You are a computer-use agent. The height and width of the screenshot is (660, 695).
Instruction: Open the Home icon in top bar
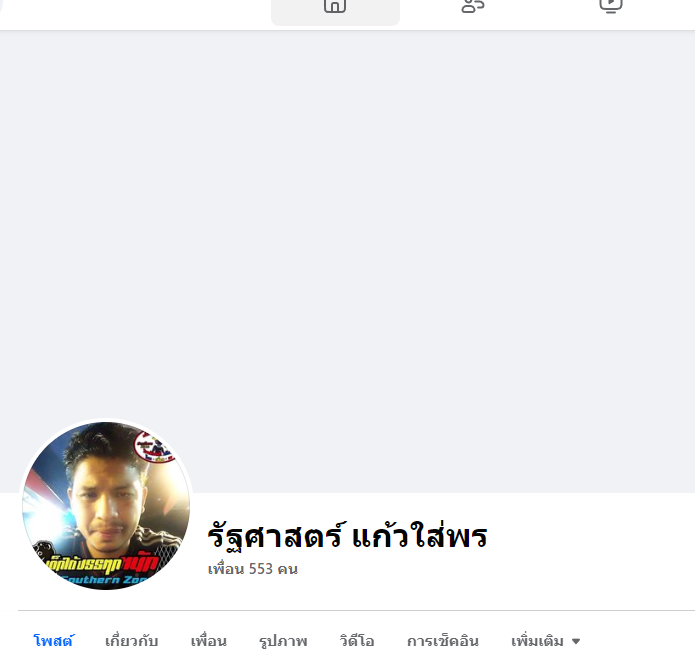(335, 6)
